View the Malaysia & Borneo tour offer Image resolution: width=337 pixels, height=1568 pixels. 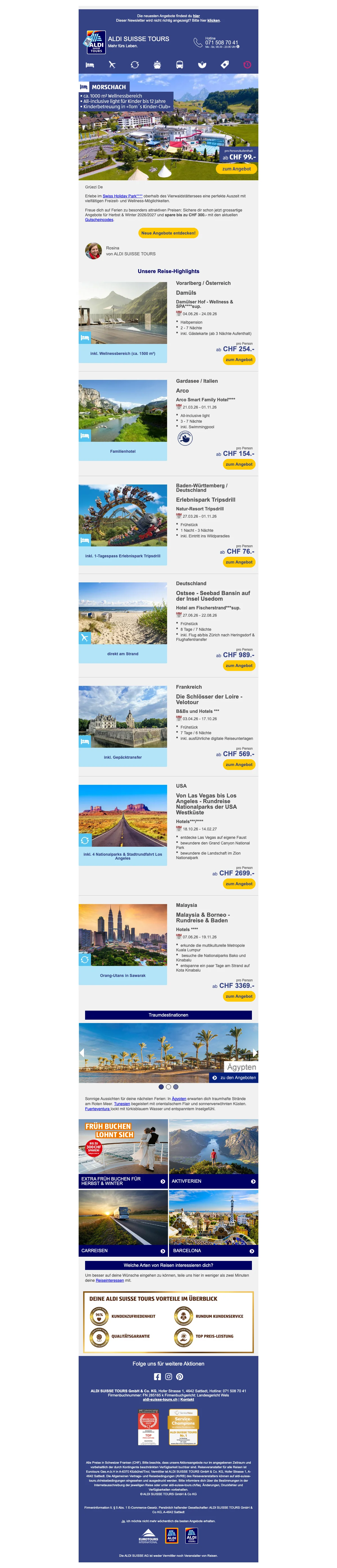(239, 996)
